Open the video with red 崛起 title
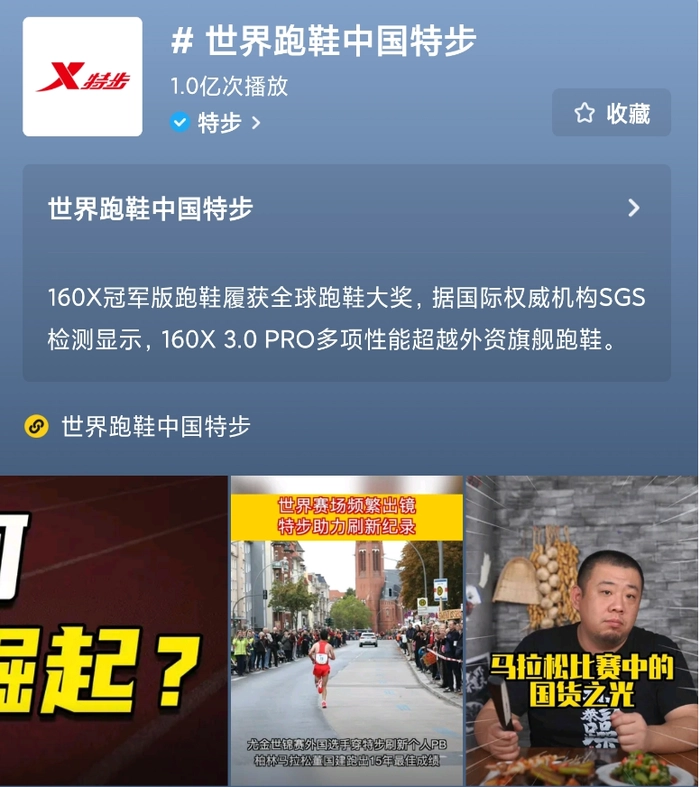 (x=113, y=631)
